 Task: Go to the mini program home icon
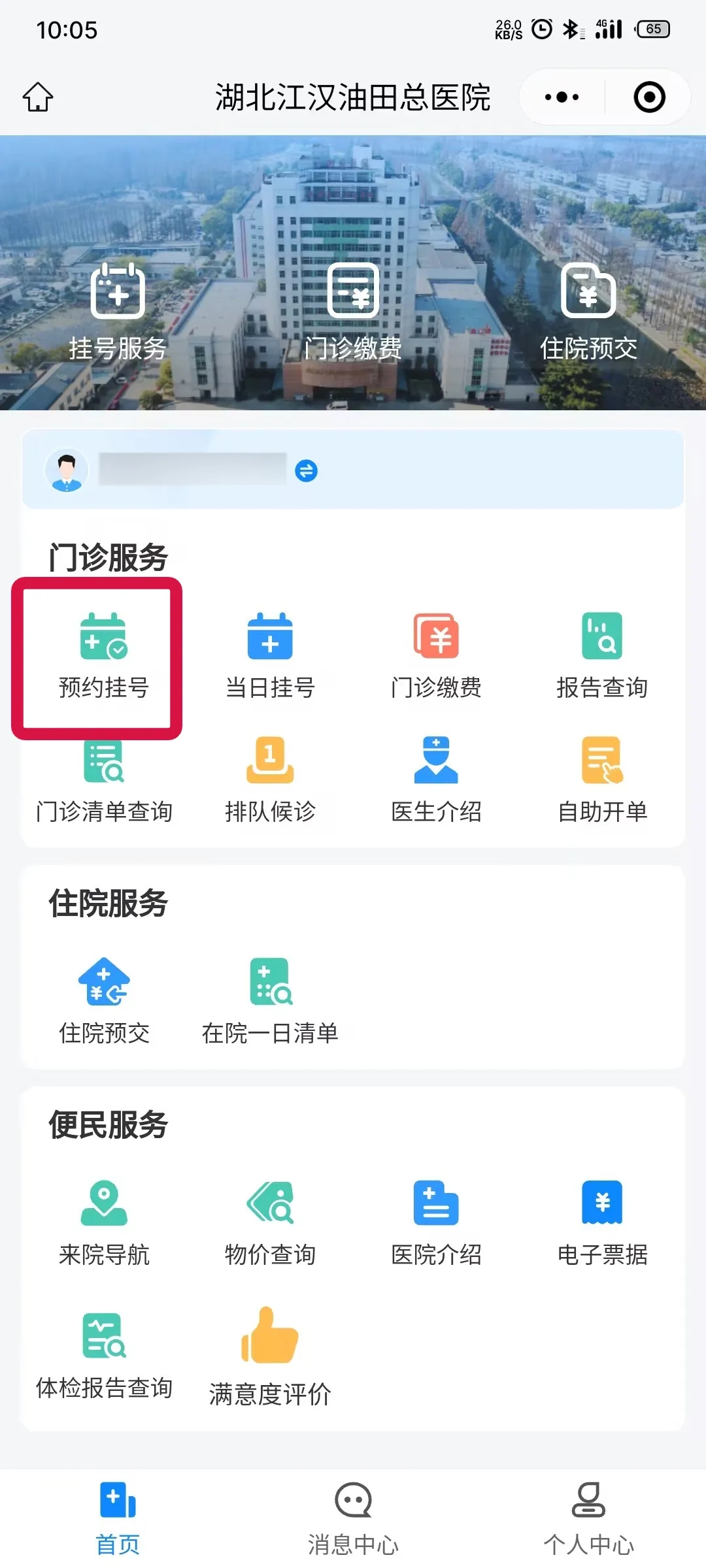click(38, 97)
